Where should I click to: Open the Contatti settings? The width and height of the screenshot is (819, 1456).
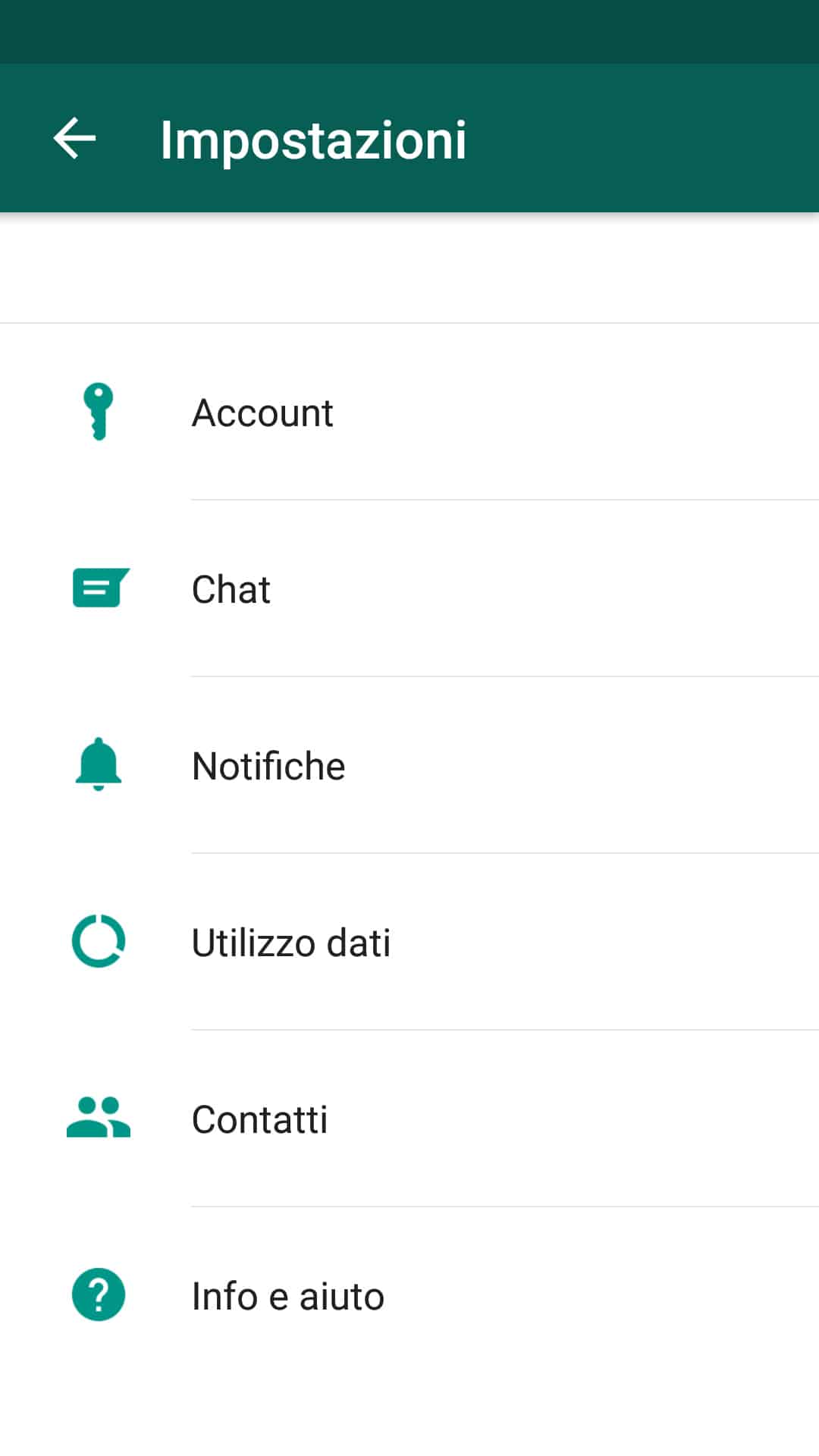pos(259,1119)
